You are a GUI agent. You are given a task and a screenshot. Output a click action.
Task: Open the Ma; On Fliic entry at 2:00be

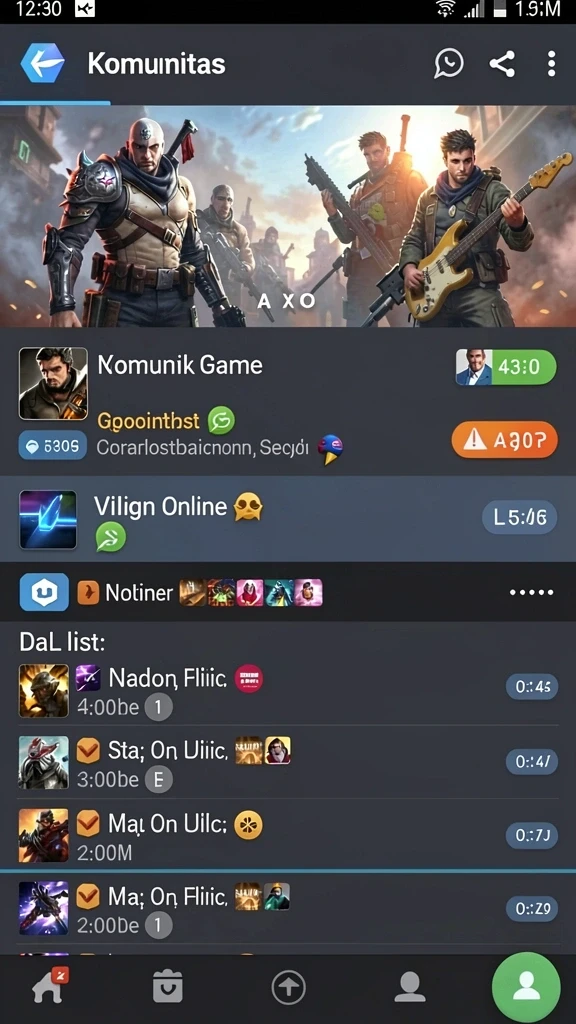pyautogui.click(x=288, y=908)
